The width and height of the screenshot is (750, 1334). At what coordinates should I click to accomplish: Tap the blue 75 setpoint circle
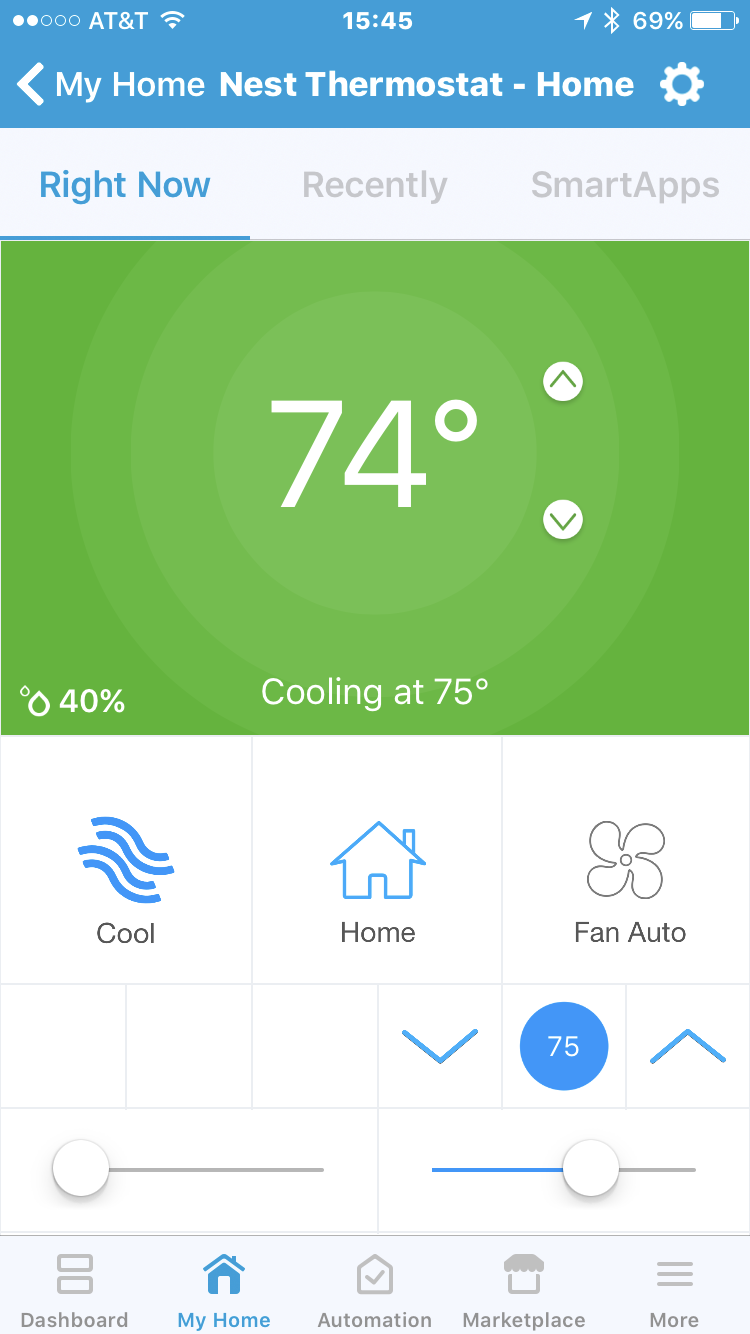(564, 1046)
